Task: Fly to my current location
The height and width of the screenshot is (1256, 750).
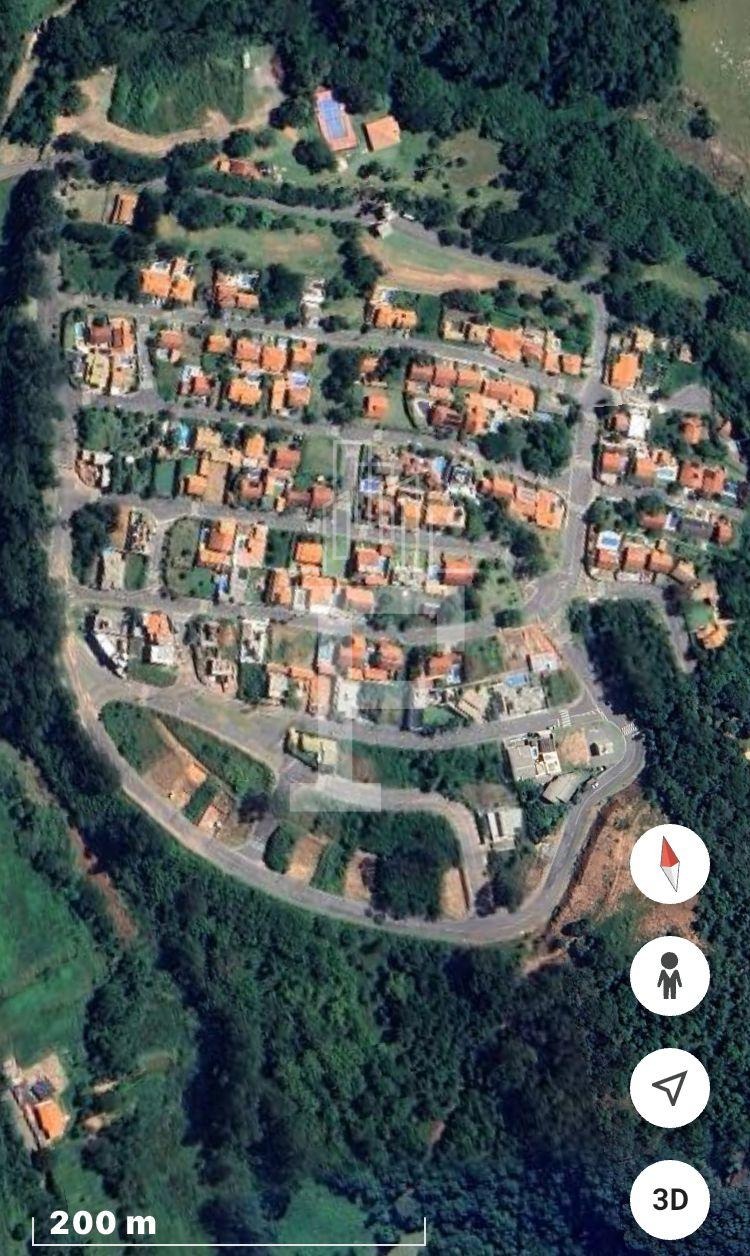Action: [670, 1088]
